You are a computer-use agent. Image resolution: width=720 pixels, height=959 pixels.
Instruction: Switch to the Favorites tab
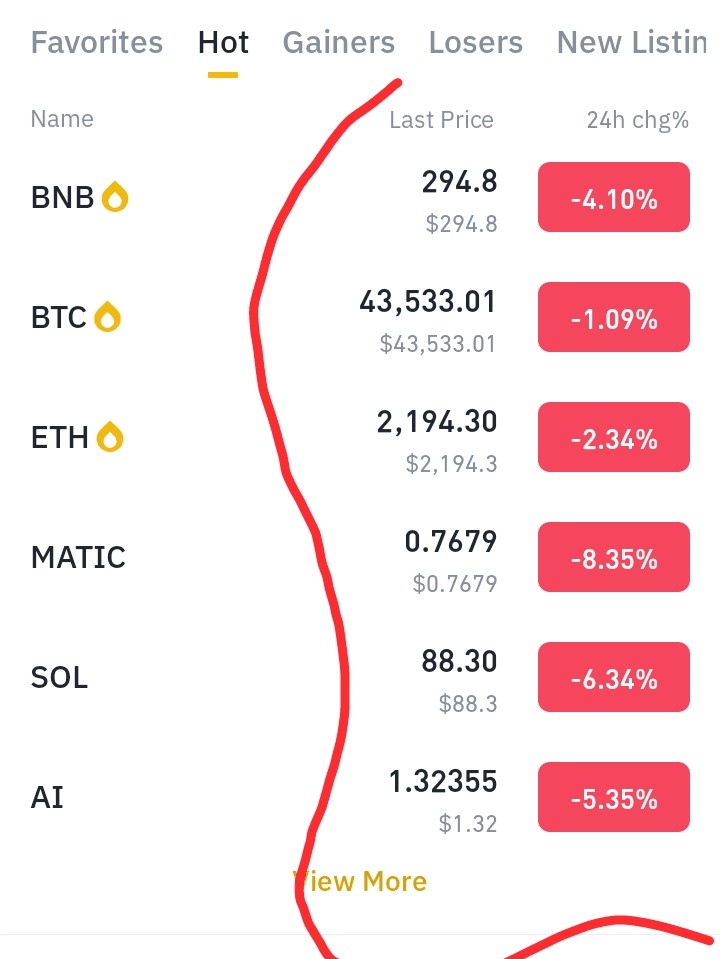96,43
